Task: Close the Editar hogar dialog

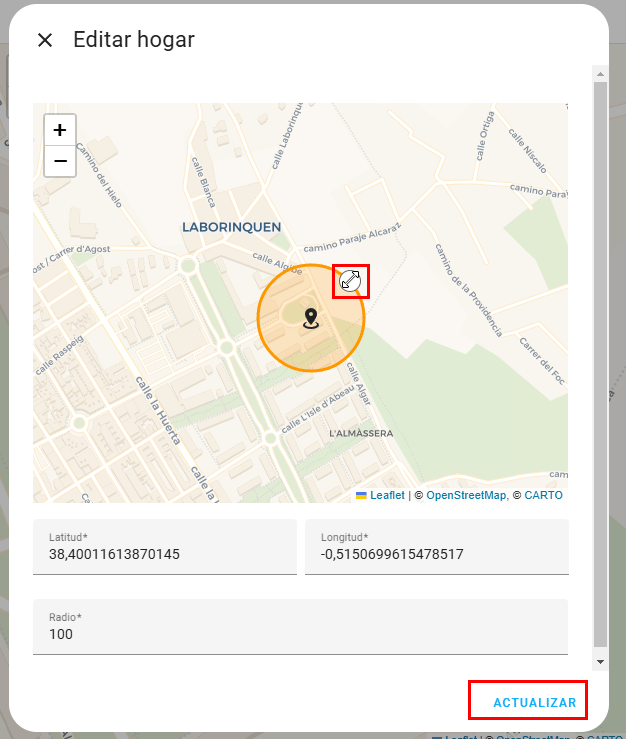Action: coord(45,40)
